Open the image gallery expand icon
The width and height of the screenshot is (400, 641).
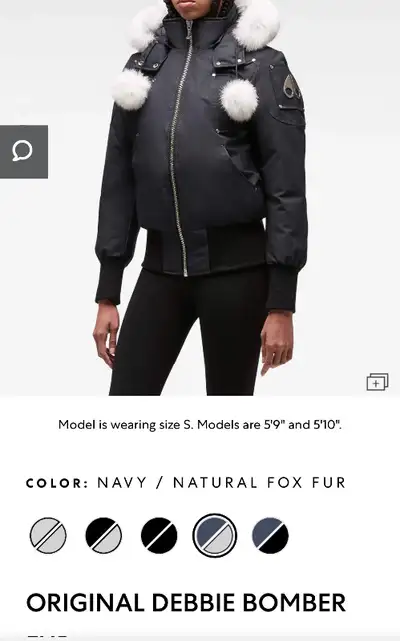coord(377,382)
